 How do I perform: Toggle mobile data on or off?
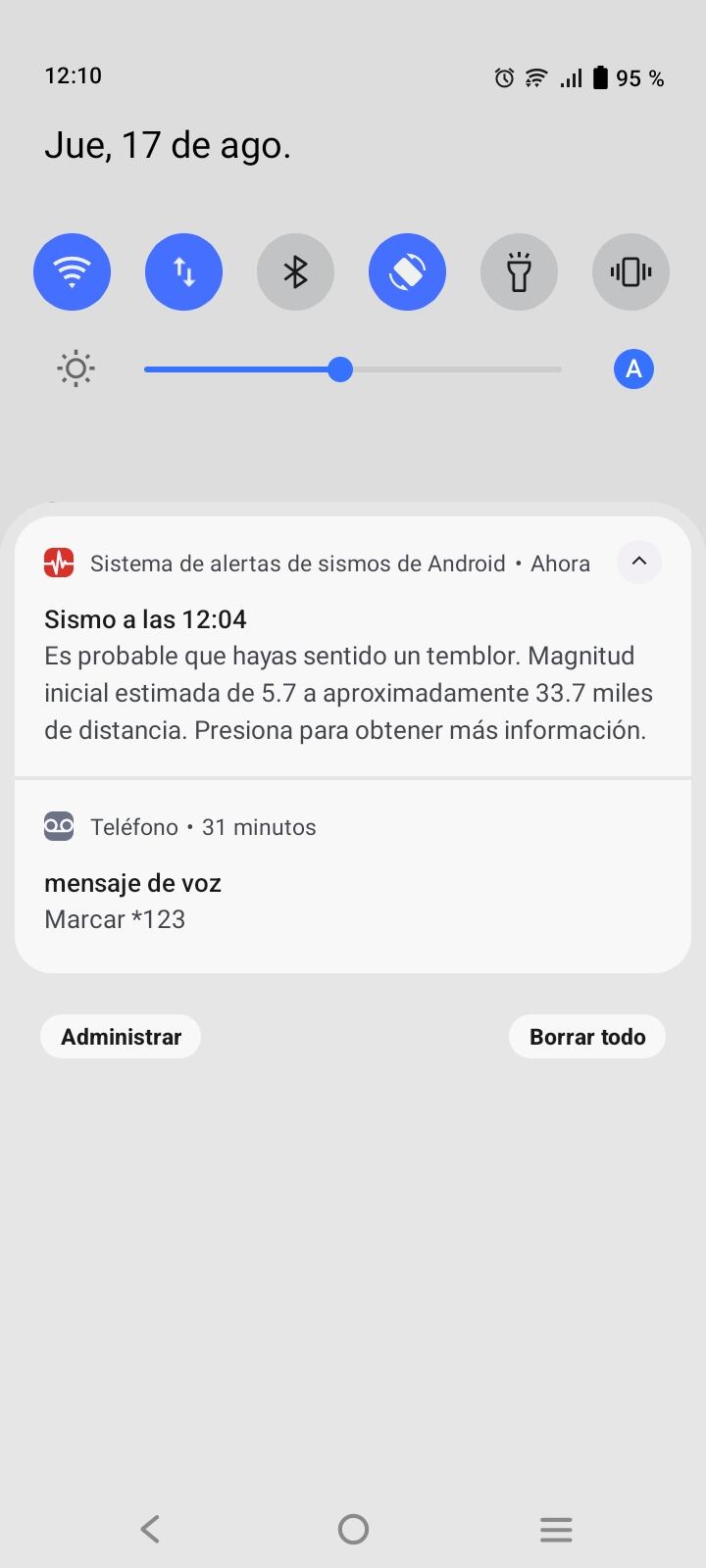(183, 271)
